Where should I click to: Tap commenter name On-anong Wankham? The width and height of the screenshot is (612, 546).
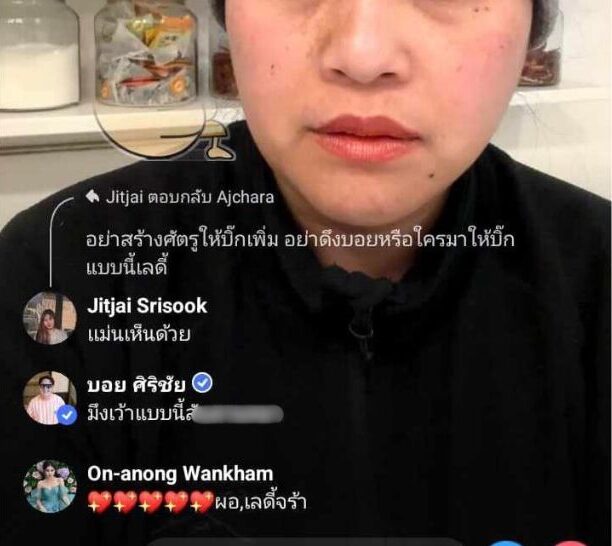[180, 474]
